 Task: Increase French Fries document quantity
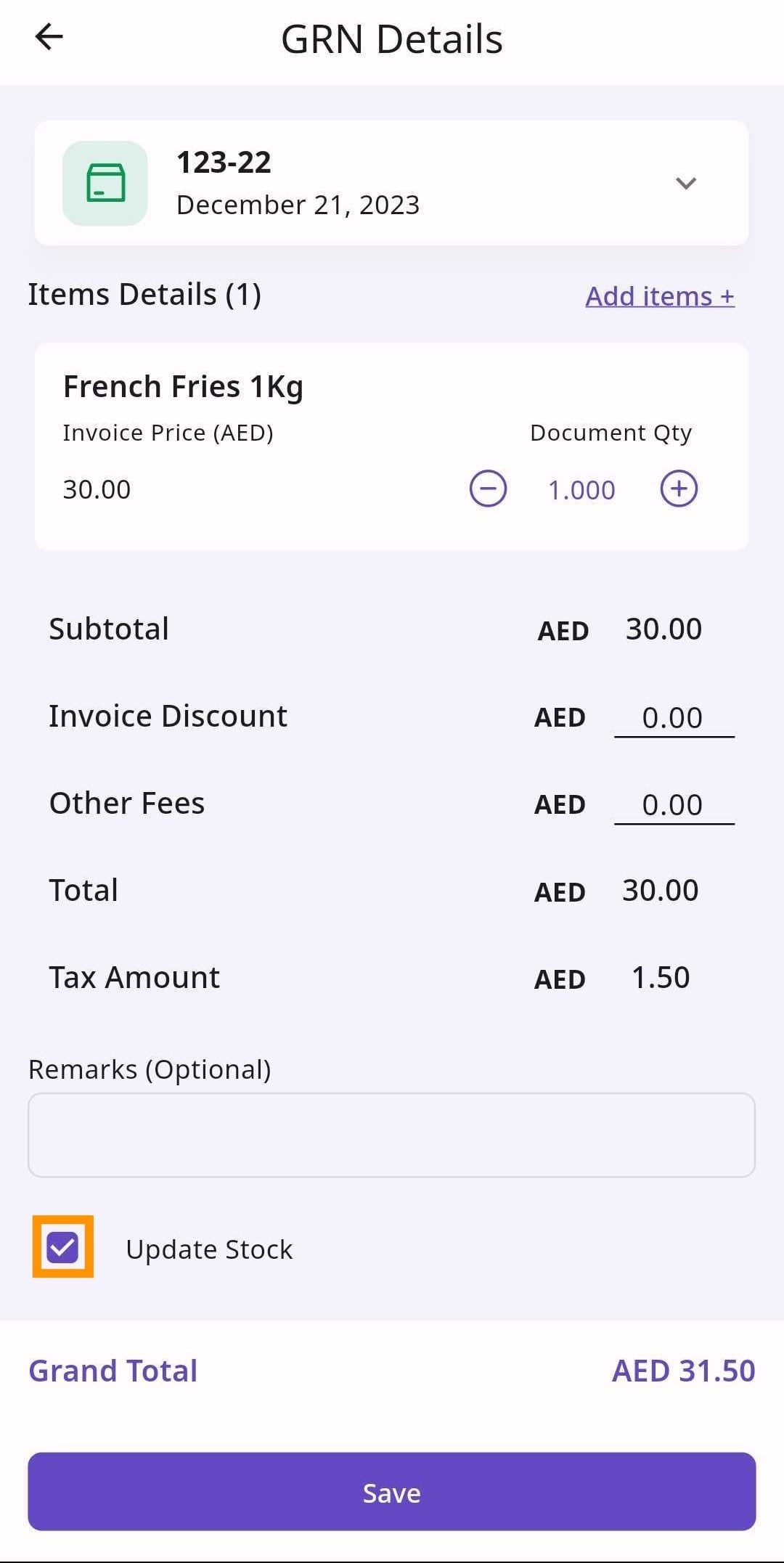tap(678, 489)
